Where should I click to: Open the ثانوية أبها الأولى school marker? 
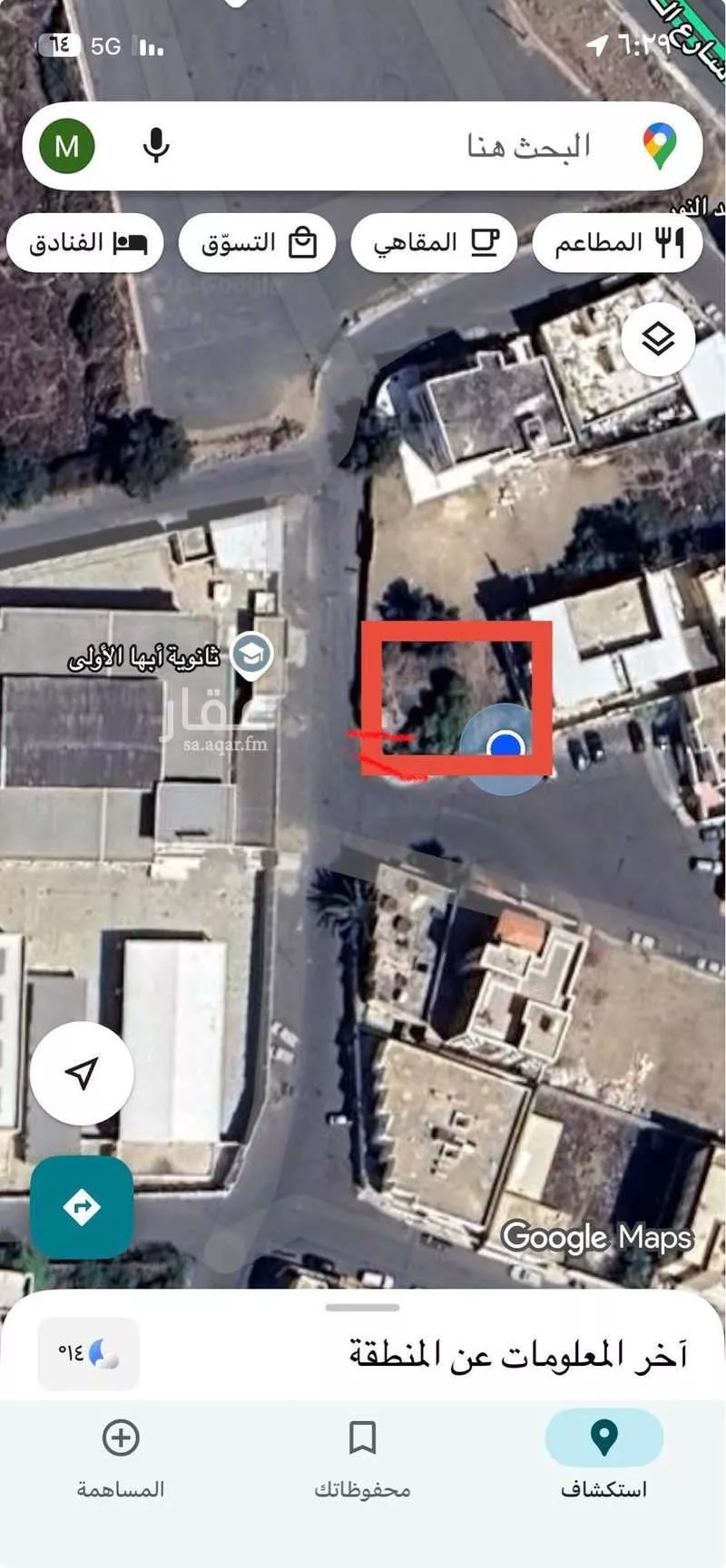coord(251,654)
